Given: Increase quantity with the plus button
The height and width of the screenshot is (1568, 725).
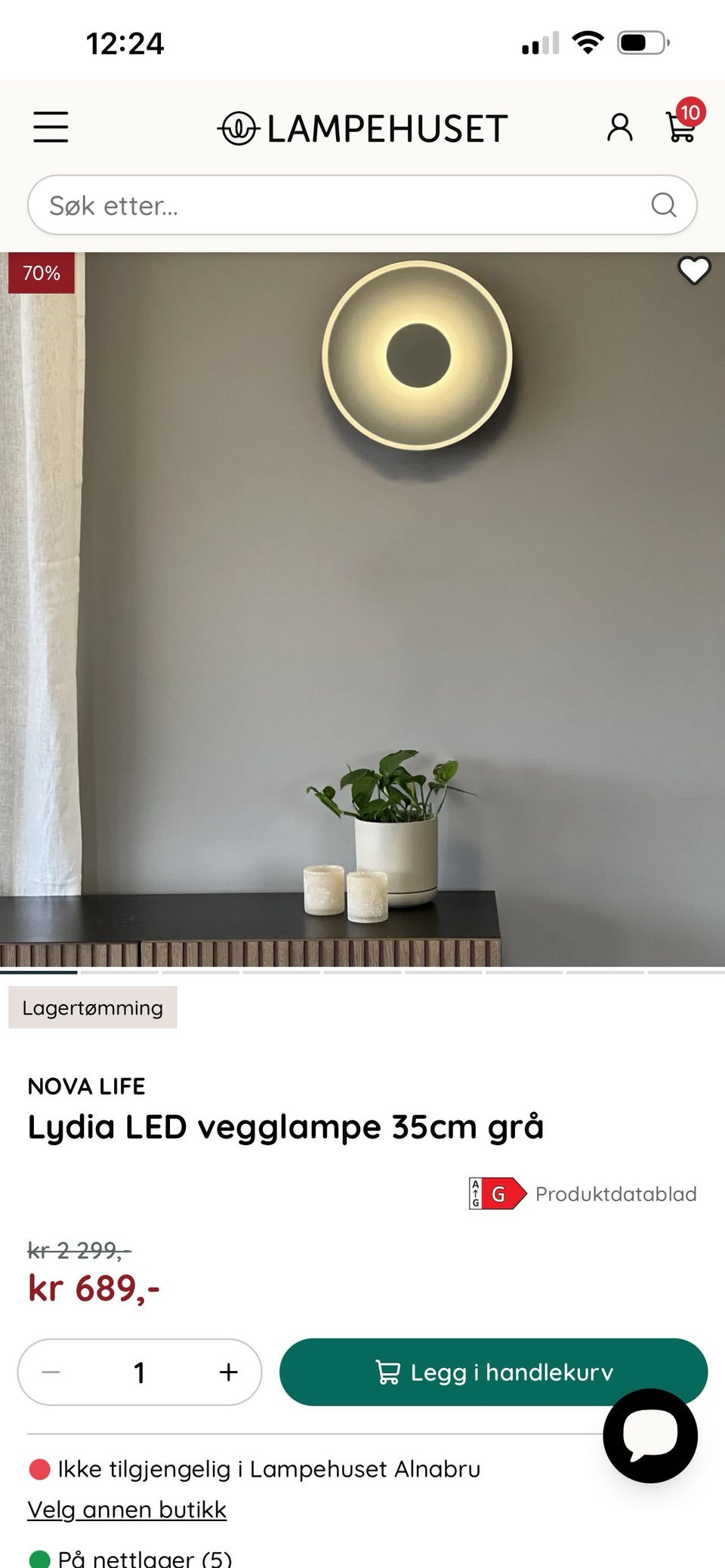Looking at the screenshot, I should point(228,1372).
